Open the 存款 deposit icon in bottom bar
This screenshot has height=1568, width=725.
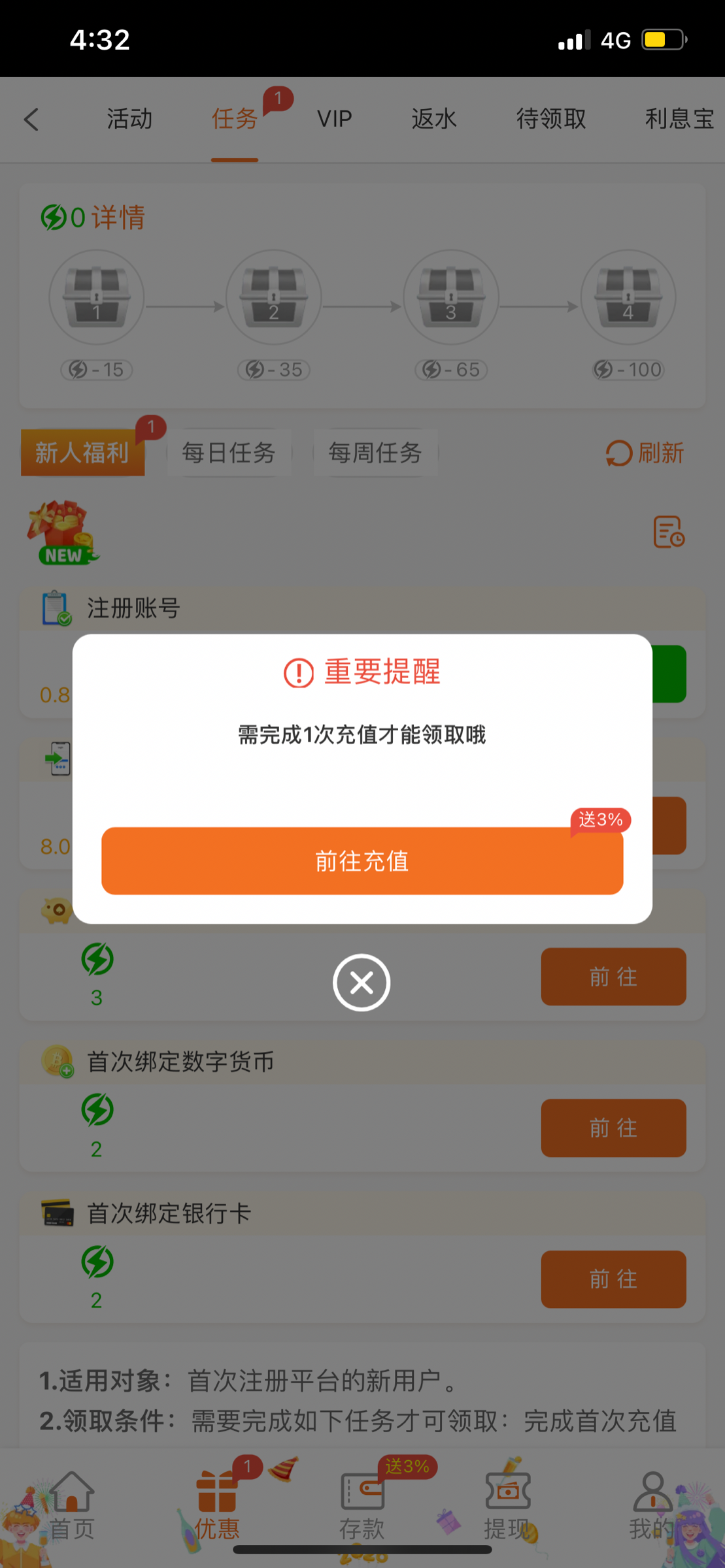click(362, 1506)
